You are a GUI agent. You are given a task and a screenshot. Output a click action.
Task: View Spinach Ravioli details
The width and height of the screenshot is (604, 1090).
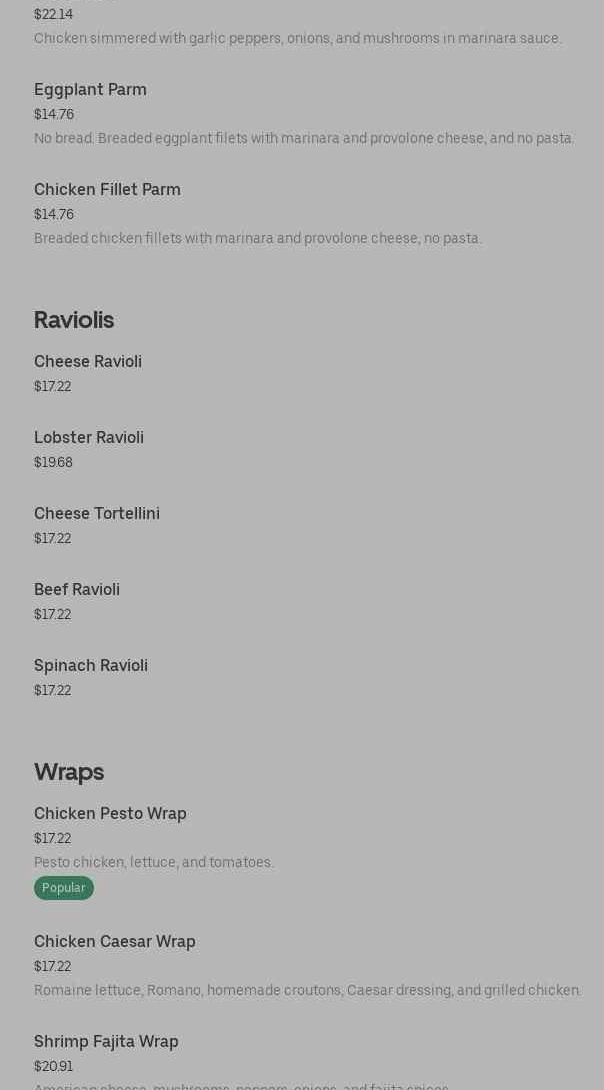coord(91,666)
